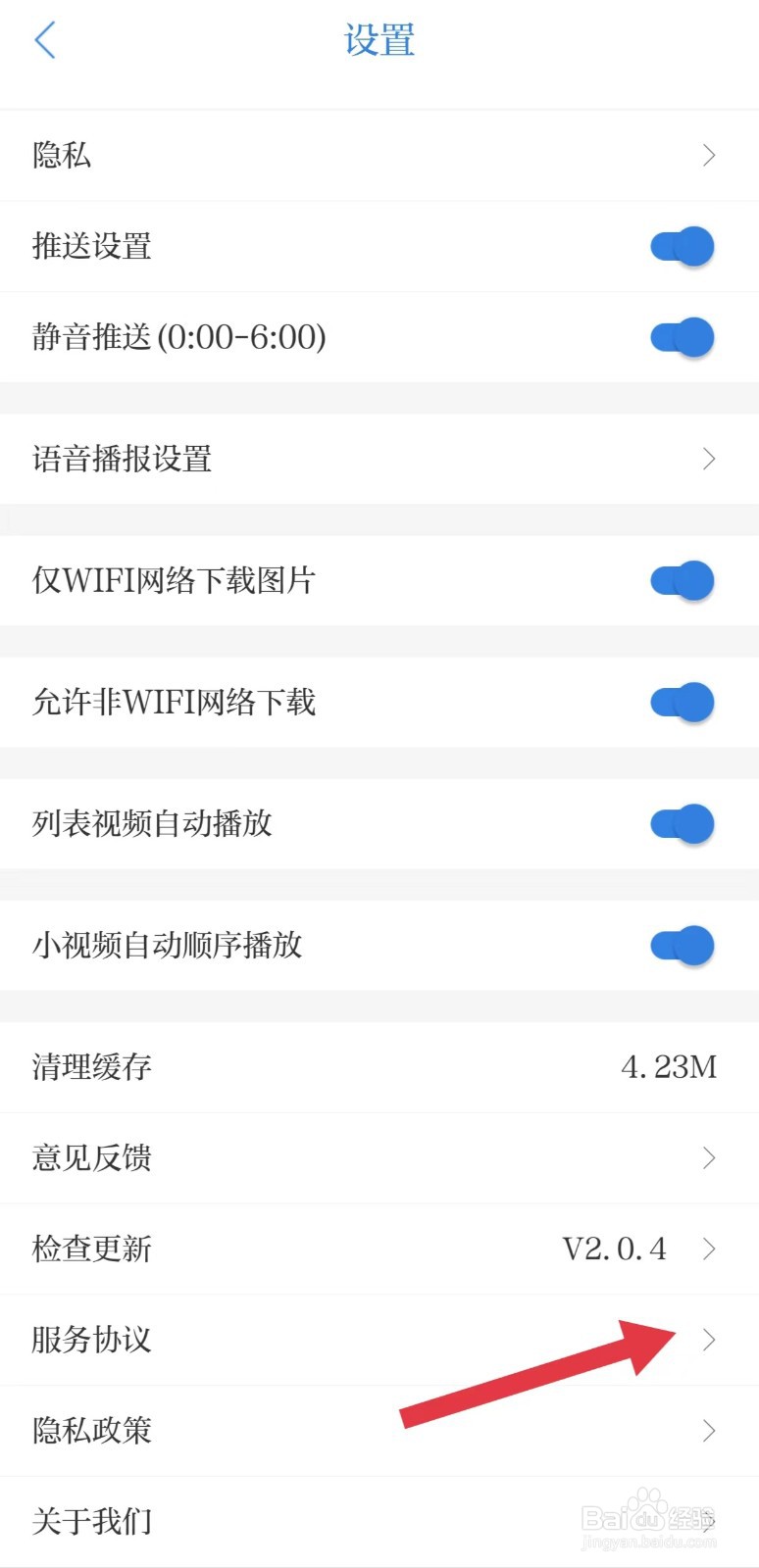Expand the 意见反馈 chevron arrow
The width and height of the screenshot is (759, 1568).
pos(709,1157)
